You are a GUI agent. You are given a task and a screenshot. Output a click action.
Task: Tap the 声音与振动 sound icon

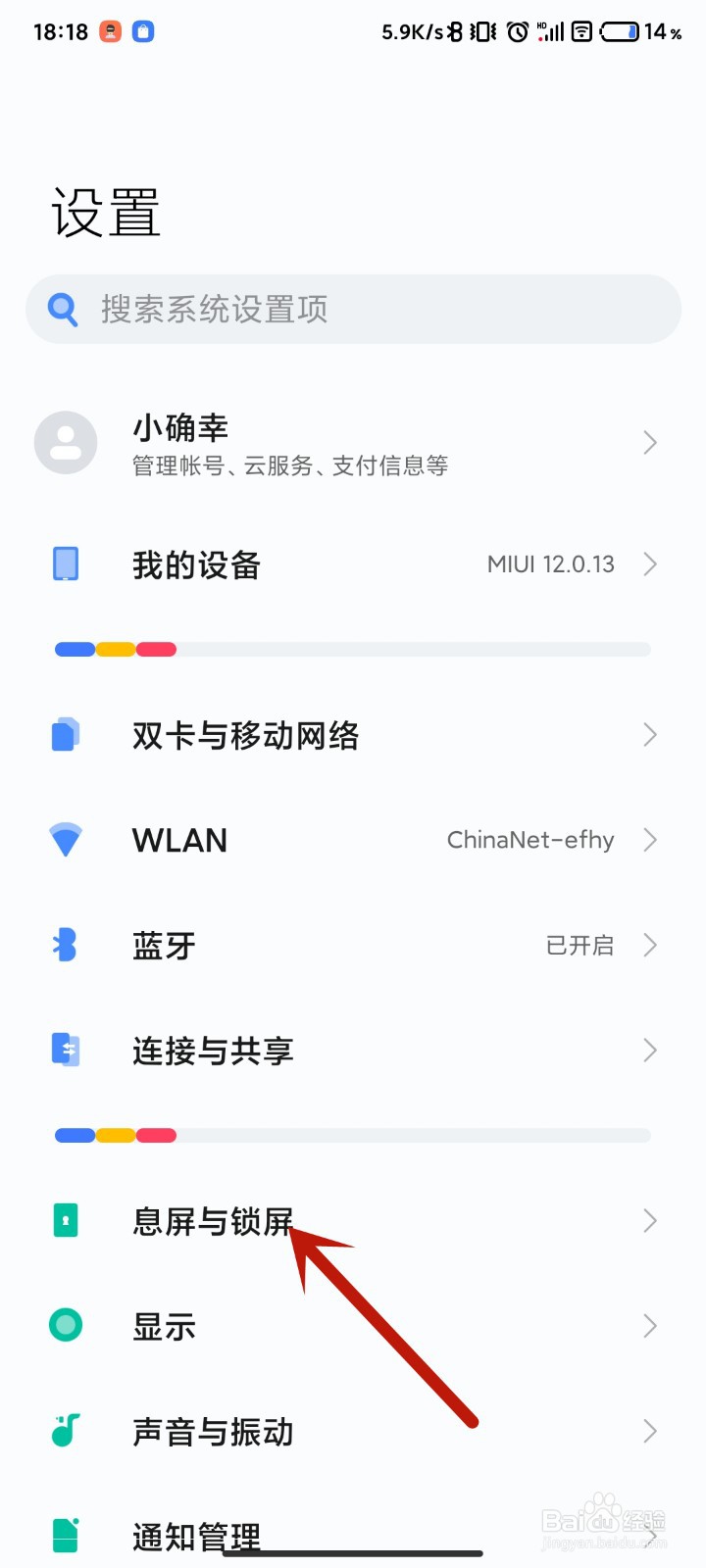tap(65, 1431)
